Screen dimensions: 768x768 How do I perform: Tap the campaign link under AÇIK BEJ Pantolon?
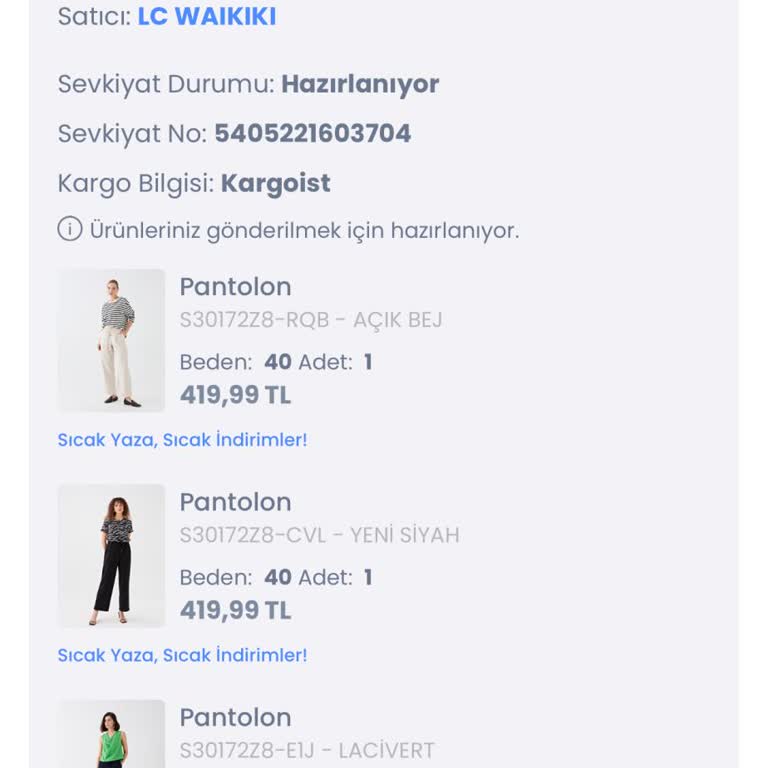pos(182,440)
